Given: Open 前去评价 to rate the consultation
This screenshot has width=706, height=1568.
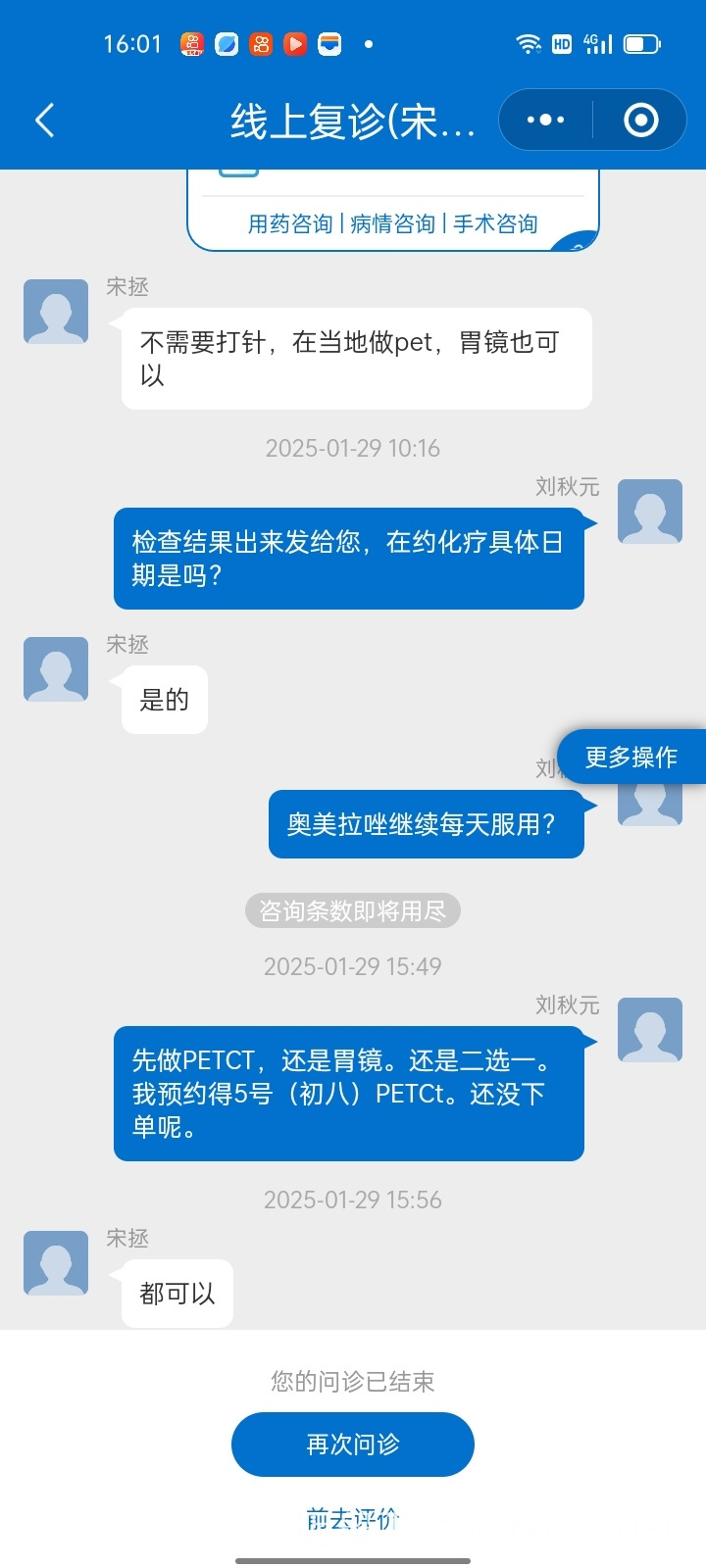Looking at the screenshot, I should click(353, 1519).
